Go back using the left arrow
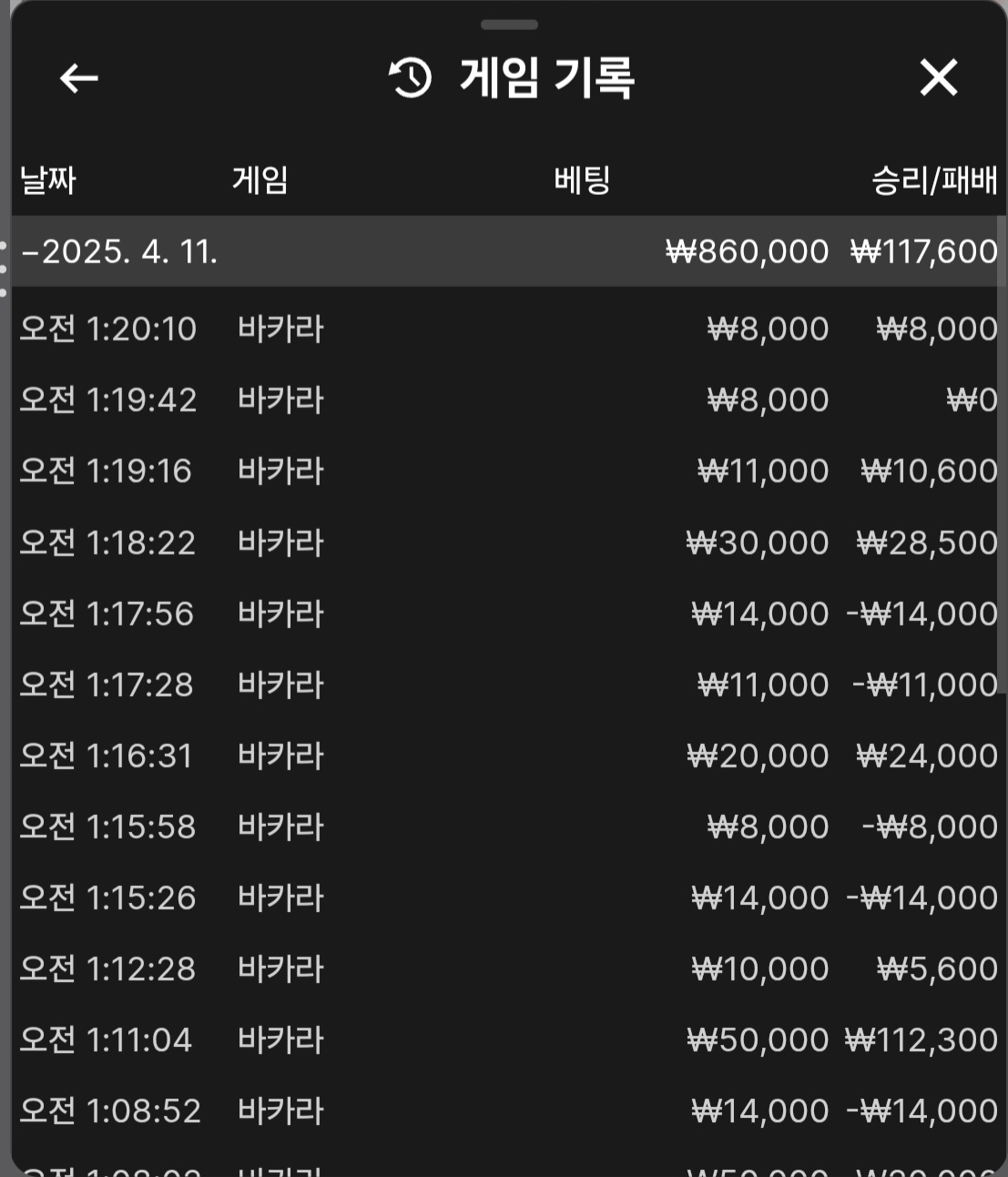The width and height of the screenshot is (1008, 1177). click(x=79, y=78)
